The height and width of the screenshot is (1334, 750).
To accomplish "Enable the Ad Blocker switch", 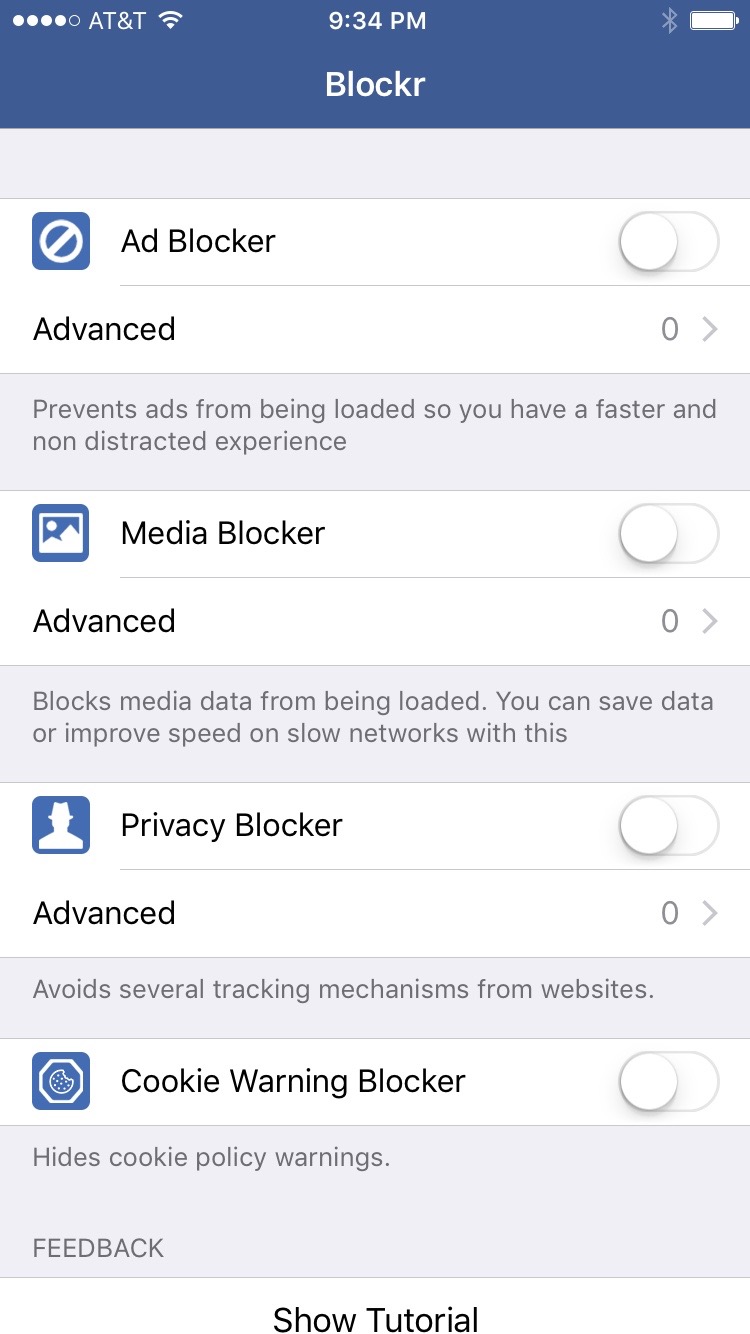I will click(x=668, y=242).
